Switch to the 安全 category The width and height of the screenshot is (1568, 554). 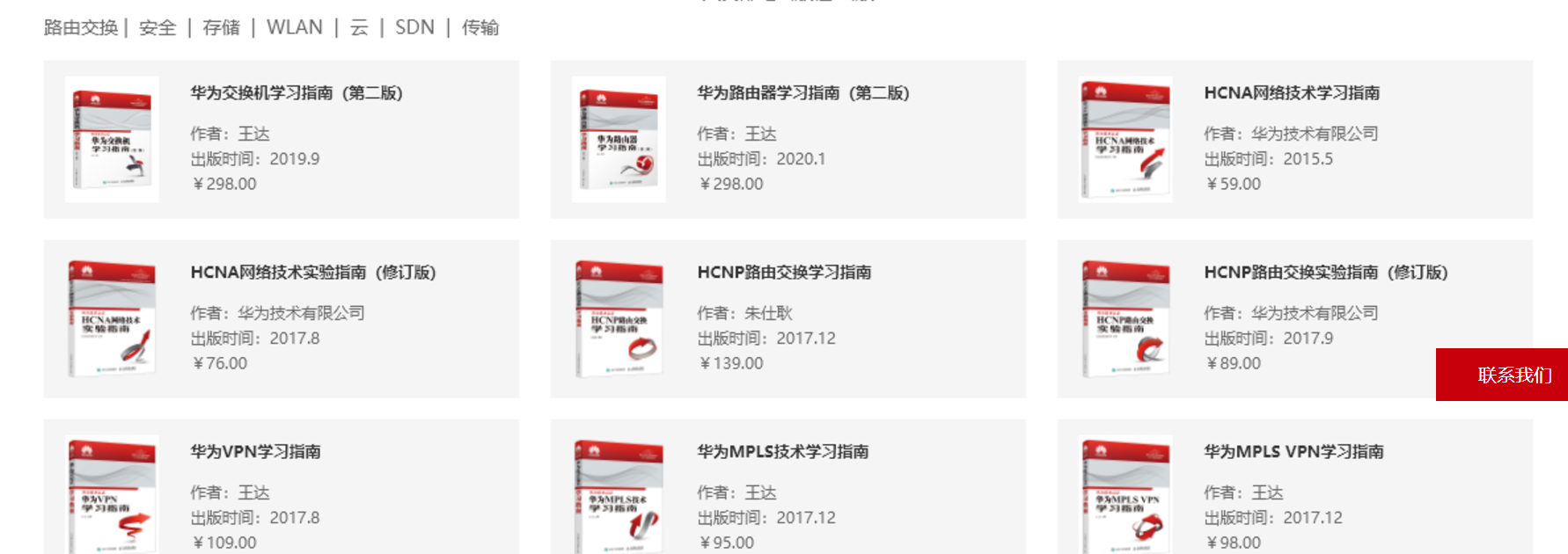pos(158,28)
